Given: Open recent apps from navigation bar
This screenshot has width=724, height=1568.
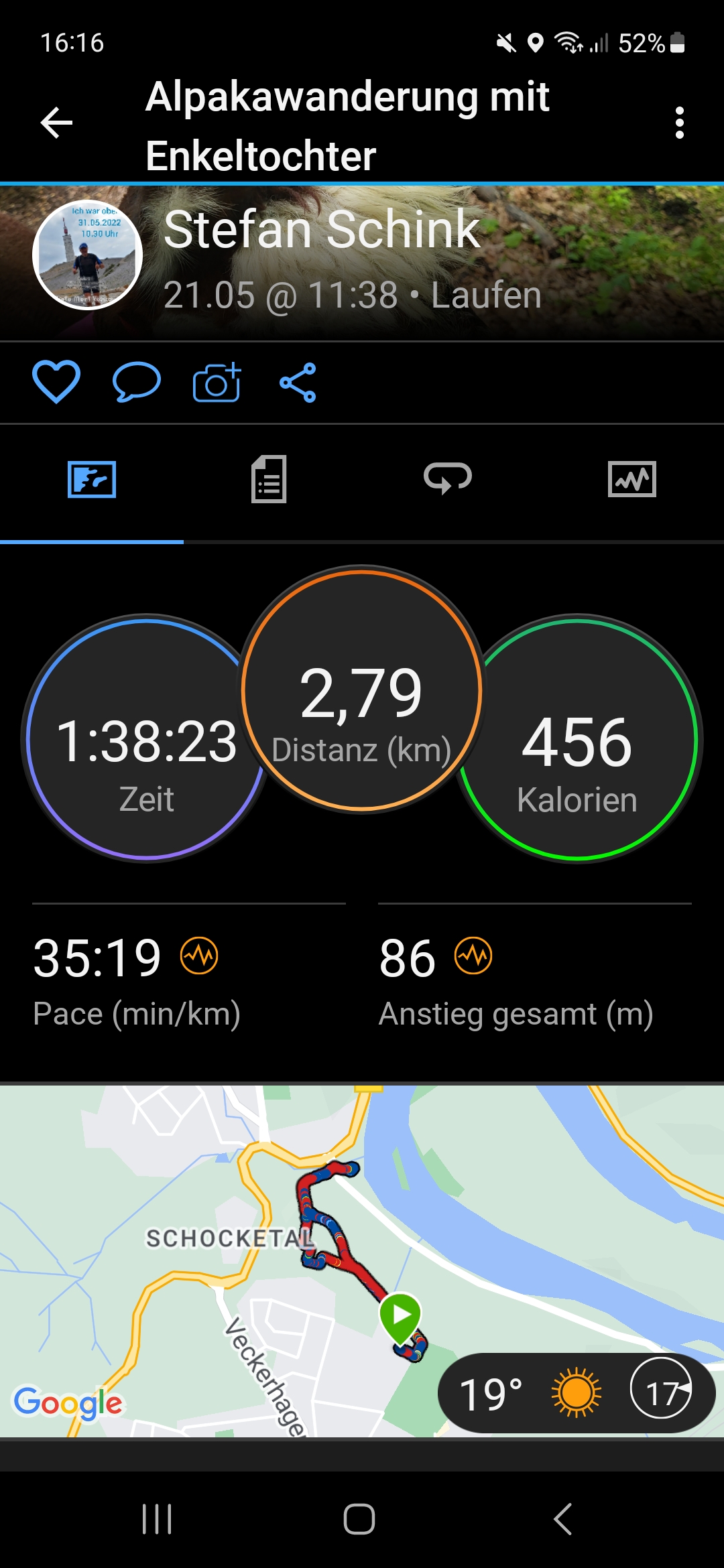Looking at the screenshot, I should click(157, 1518).
